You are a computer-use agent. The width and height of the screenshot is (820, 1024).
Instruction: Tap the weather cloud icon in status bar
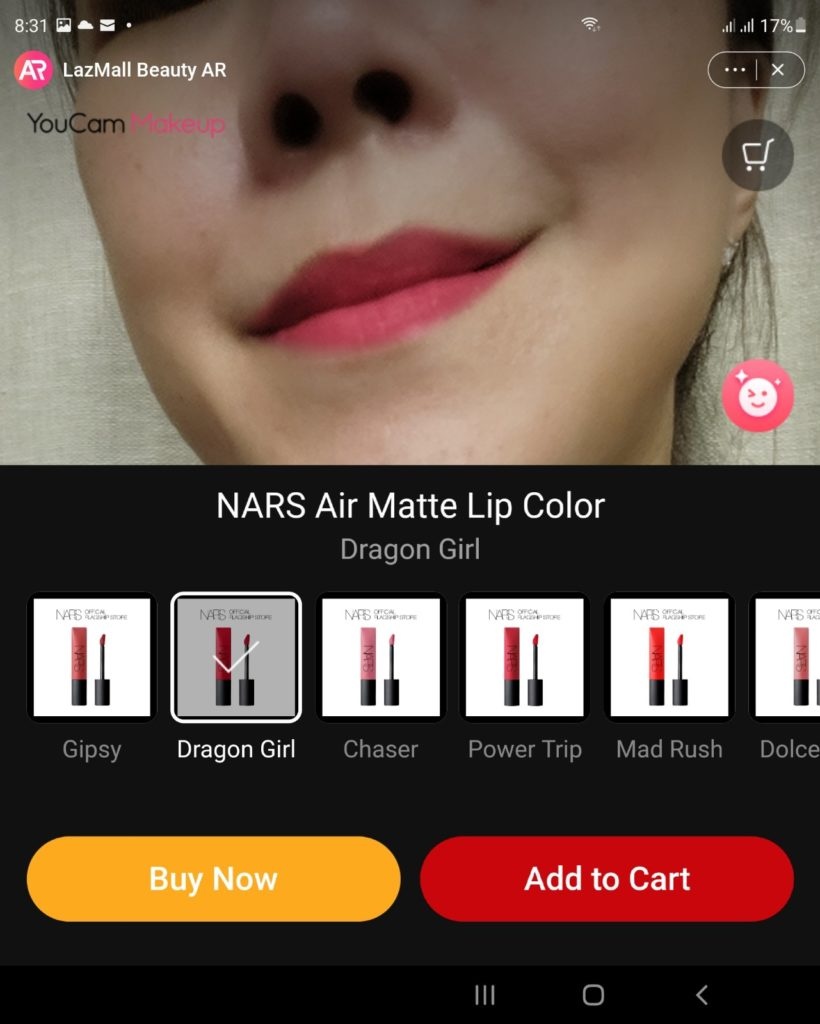click(x=85, y=25)
